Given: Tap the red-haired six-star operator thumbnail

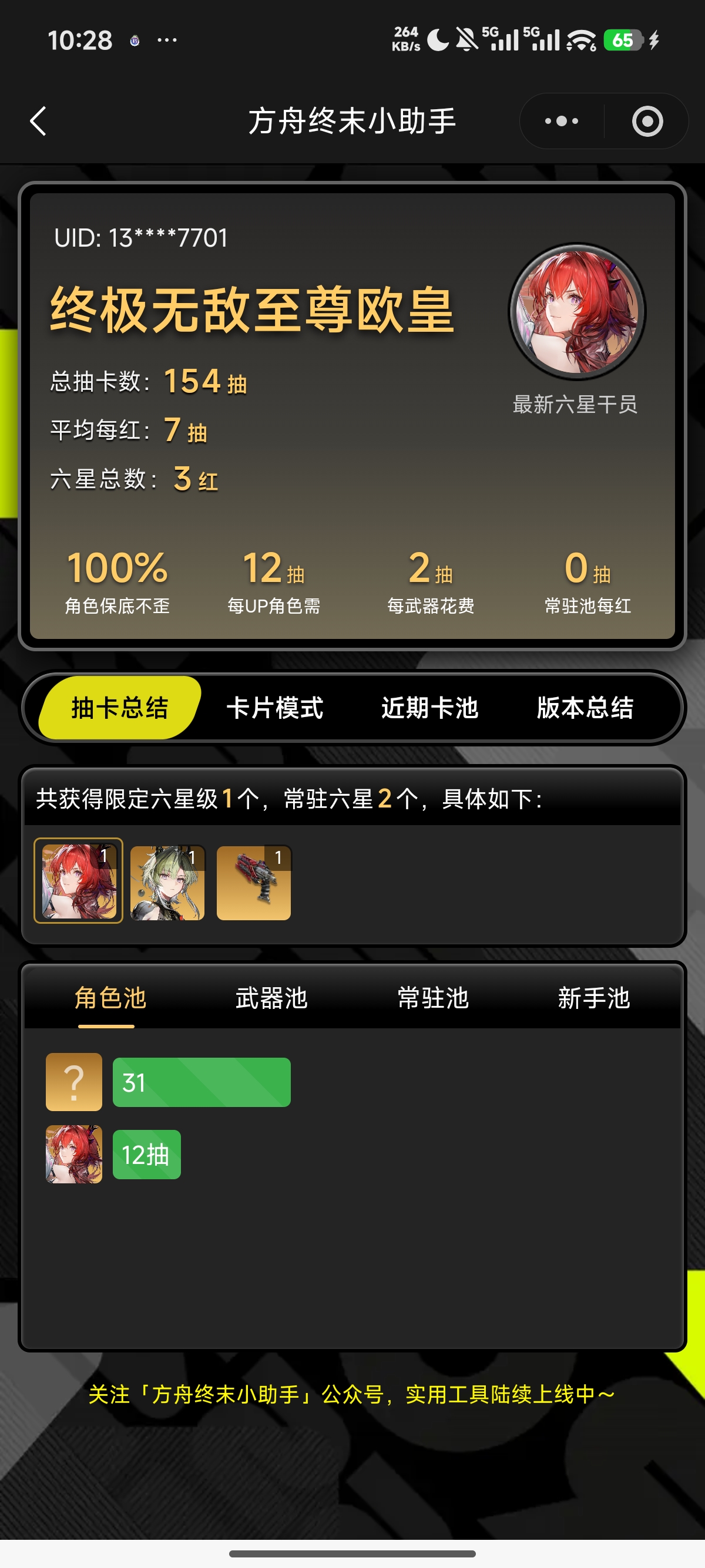Looking at the screenshot, I should (78, 881).
